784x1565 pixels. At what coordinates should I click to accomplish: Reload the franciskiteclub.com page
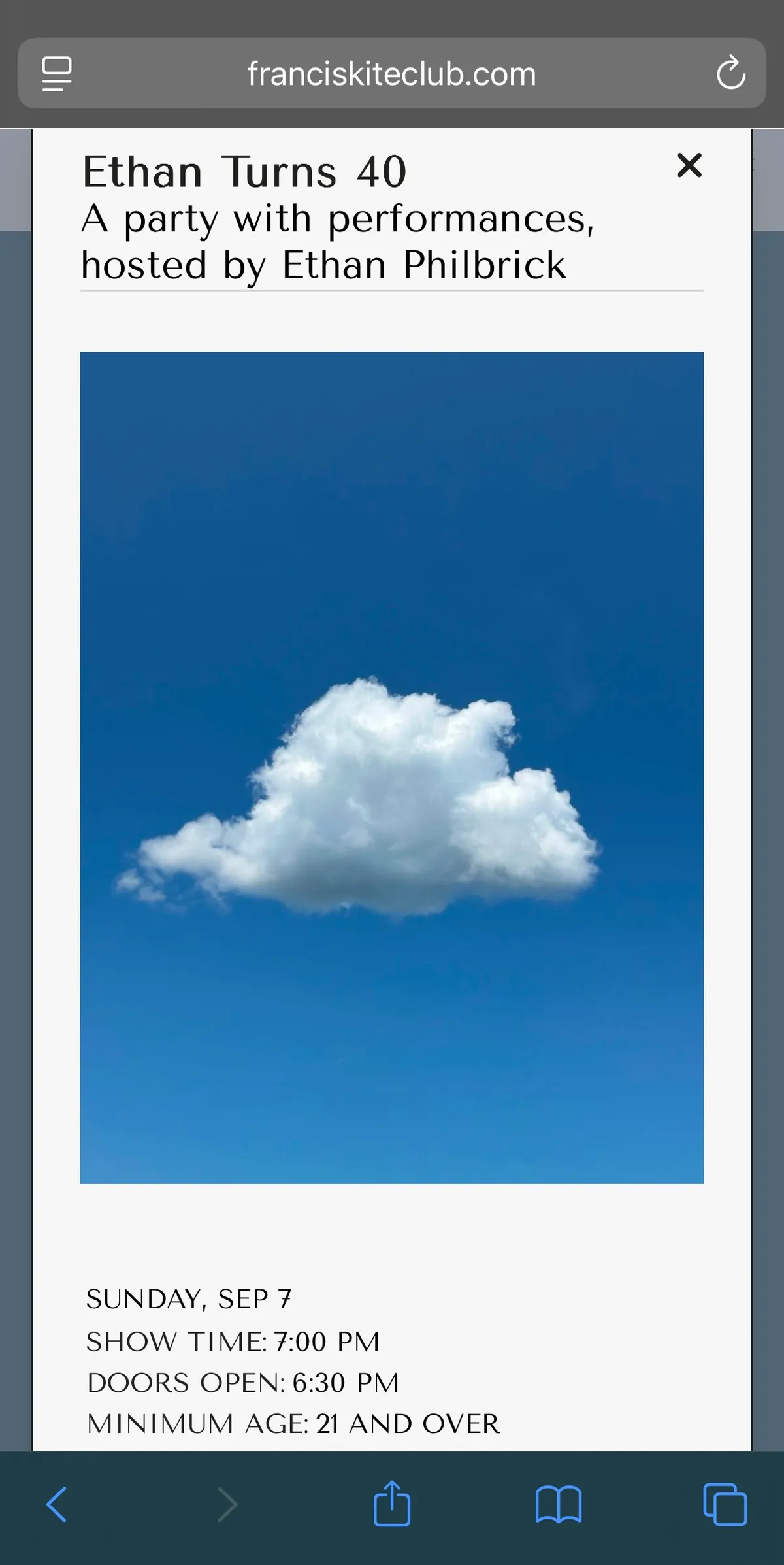point(730,73)
